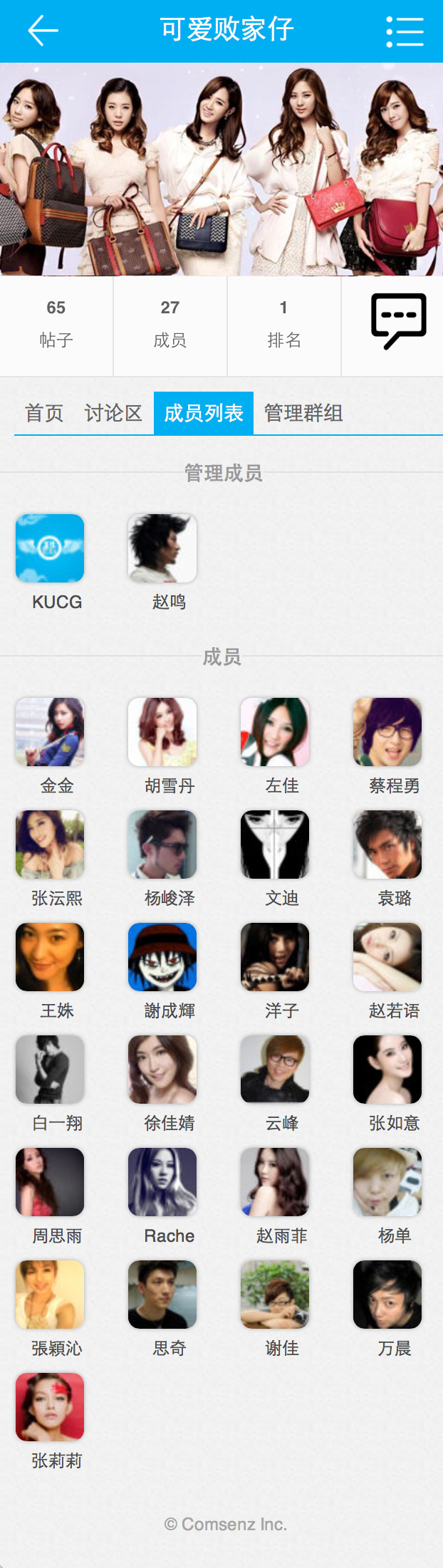The width and height of the screenshot is (443, 1568).
Task: Tap 万晨's avatar
Action: tap(387, 1295)
